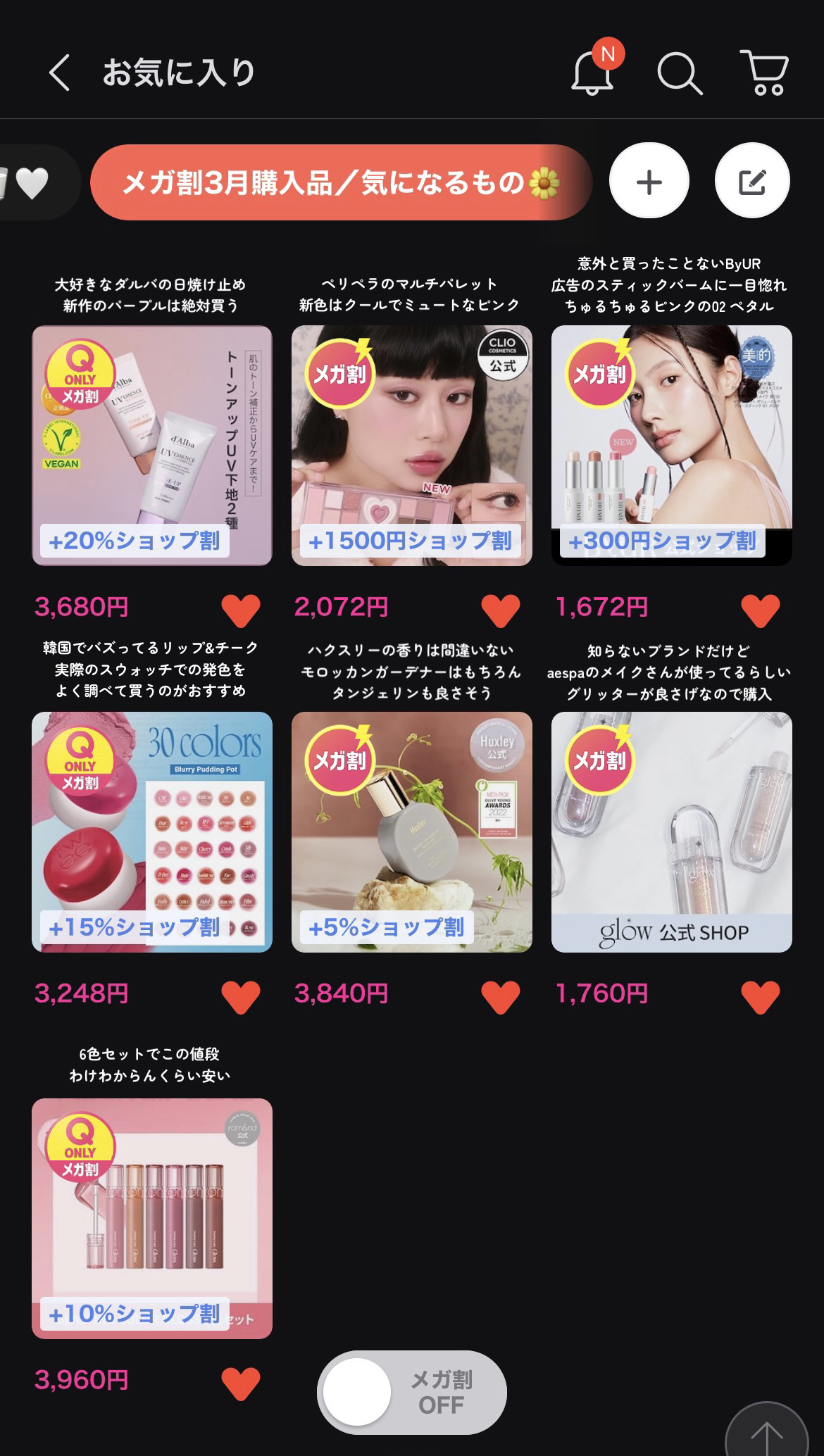The image size is (824, 1456).
Task: Tap the plus button to add a new list
Action: tap(648, 180)
